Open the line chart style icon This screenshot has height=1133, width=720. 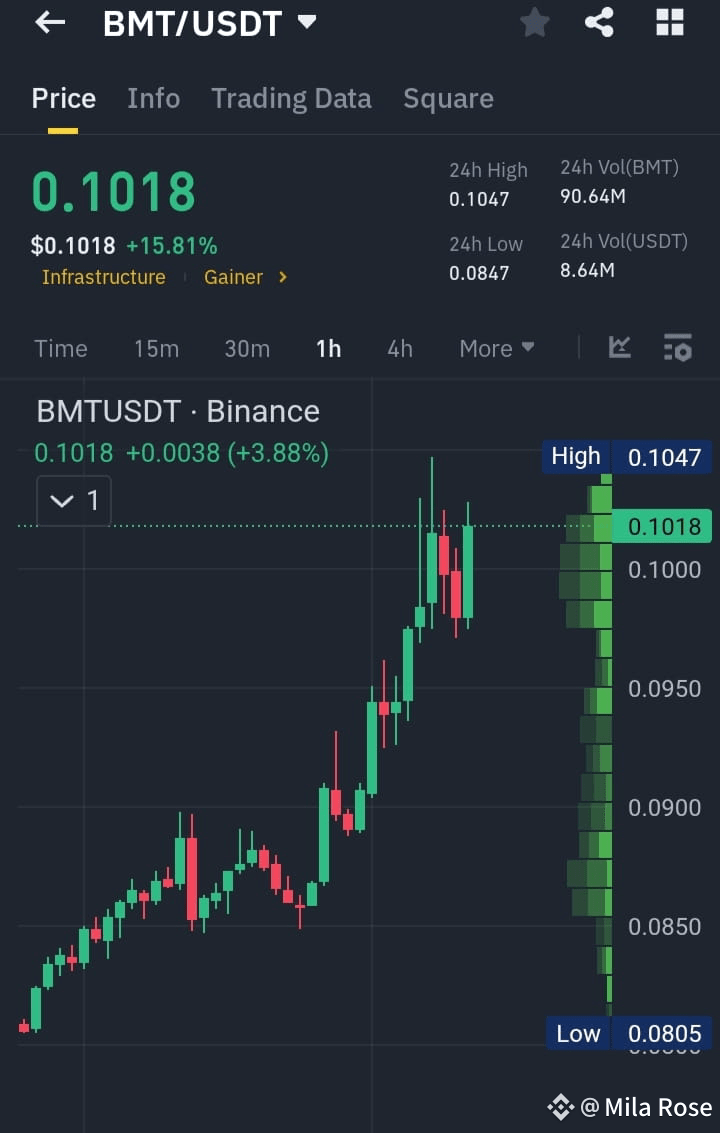click(620, 347)
